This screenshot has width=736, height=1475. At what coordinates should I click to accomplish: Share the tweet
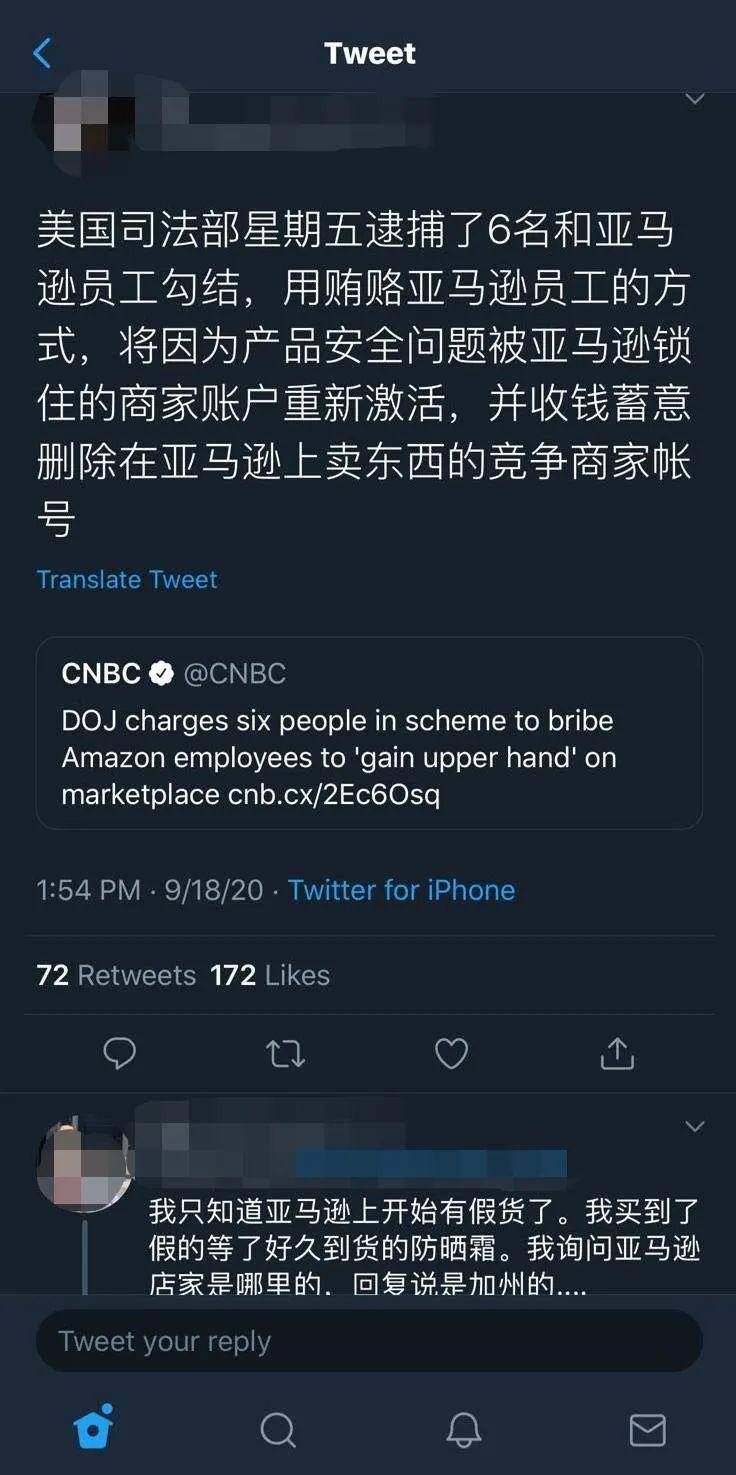(617, 1053)
